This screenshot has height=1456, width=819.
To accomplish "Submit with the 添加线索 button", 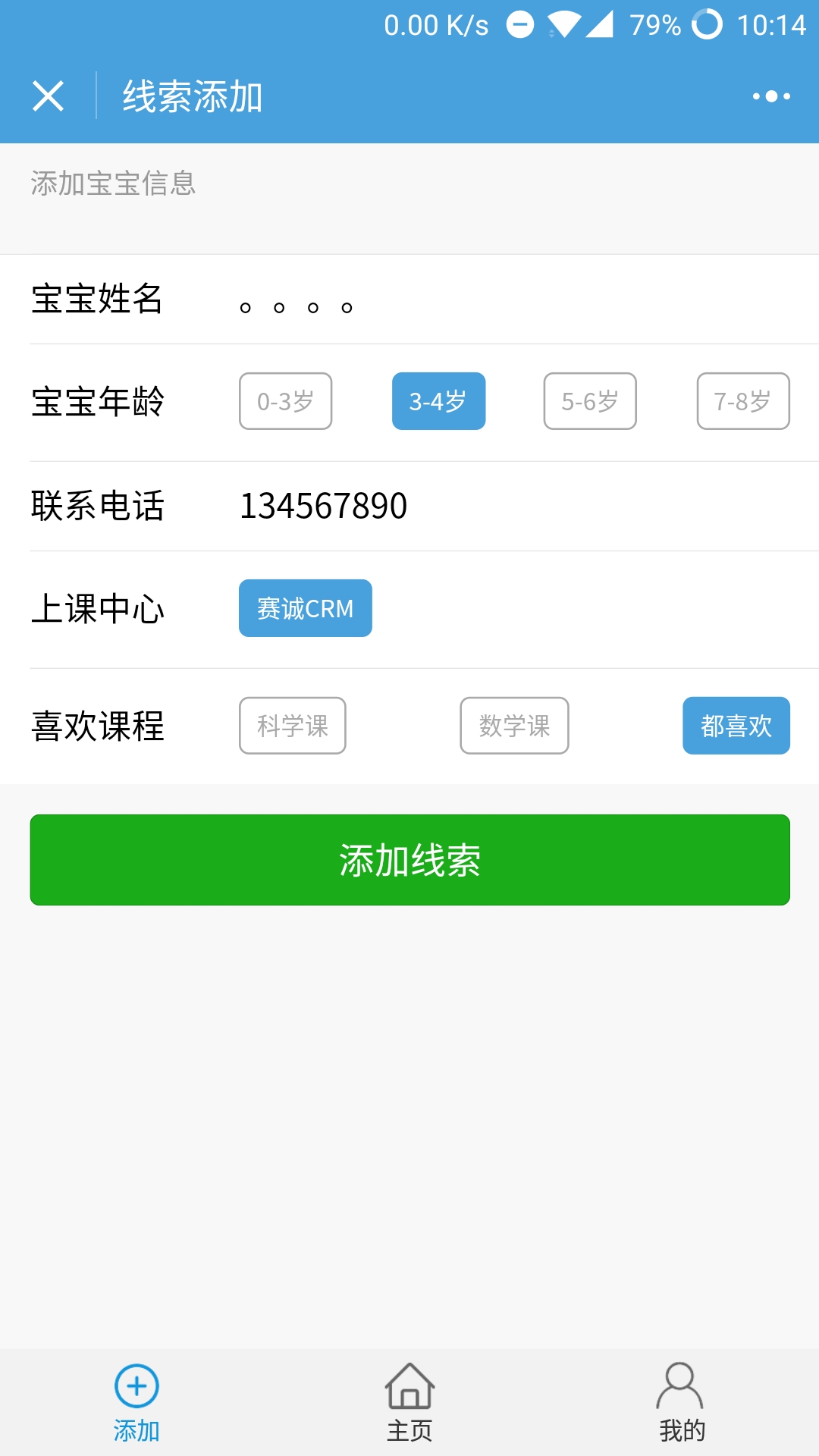I will (410, 860).
